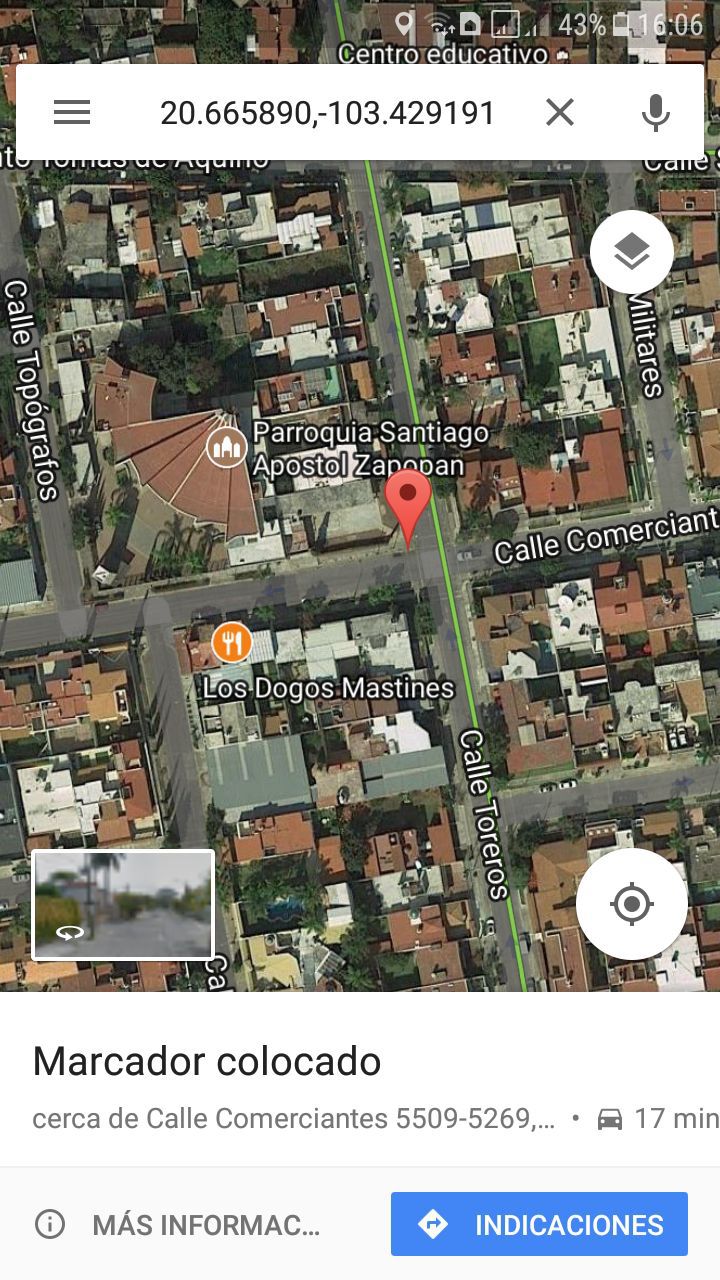The image size is (720, 1280).
Task: Clear the search coordinates
Action: coord(560,113)
